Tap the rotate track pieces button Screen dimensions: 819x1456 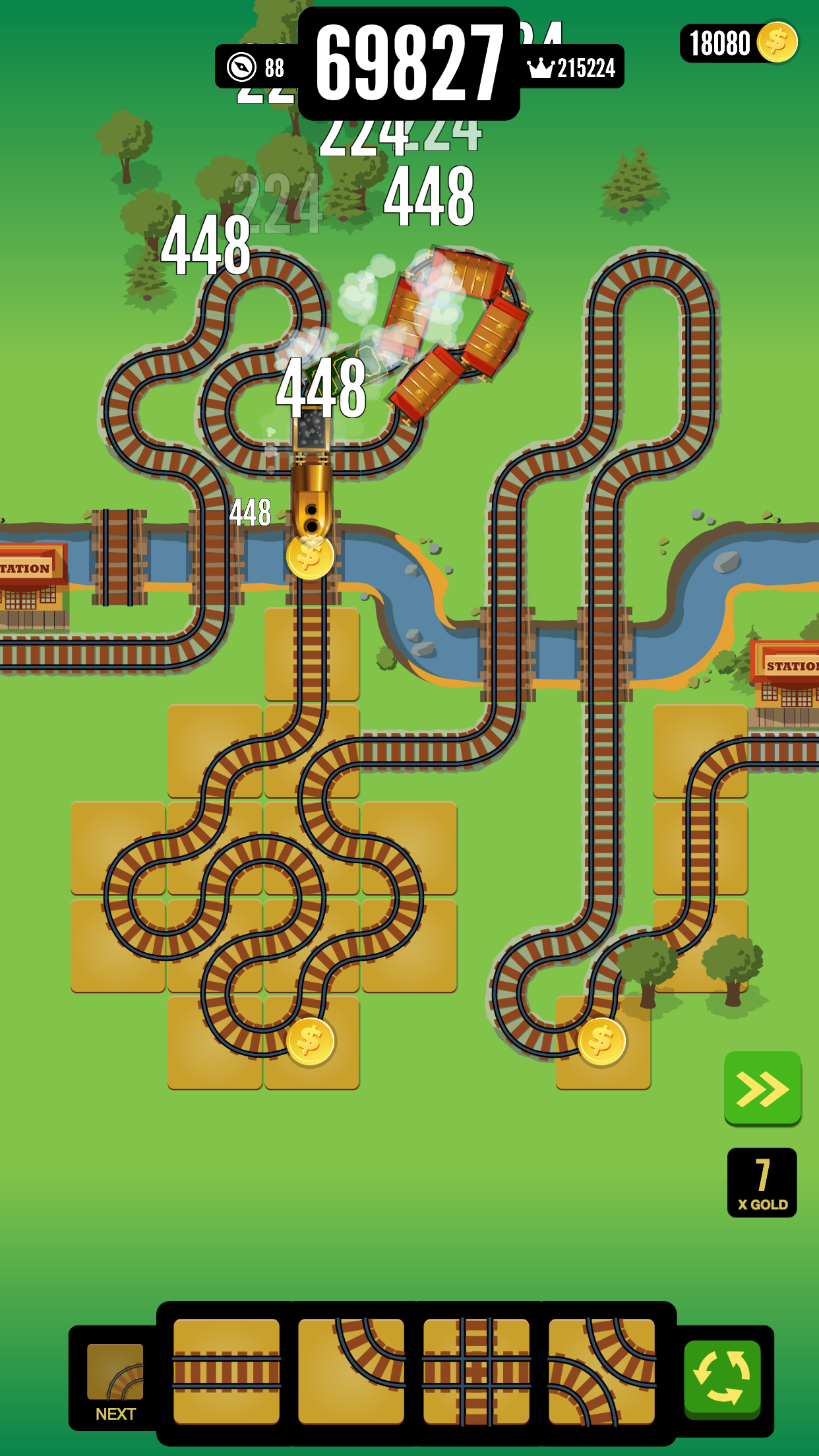pyautogui.click(x=723, y=1378)
